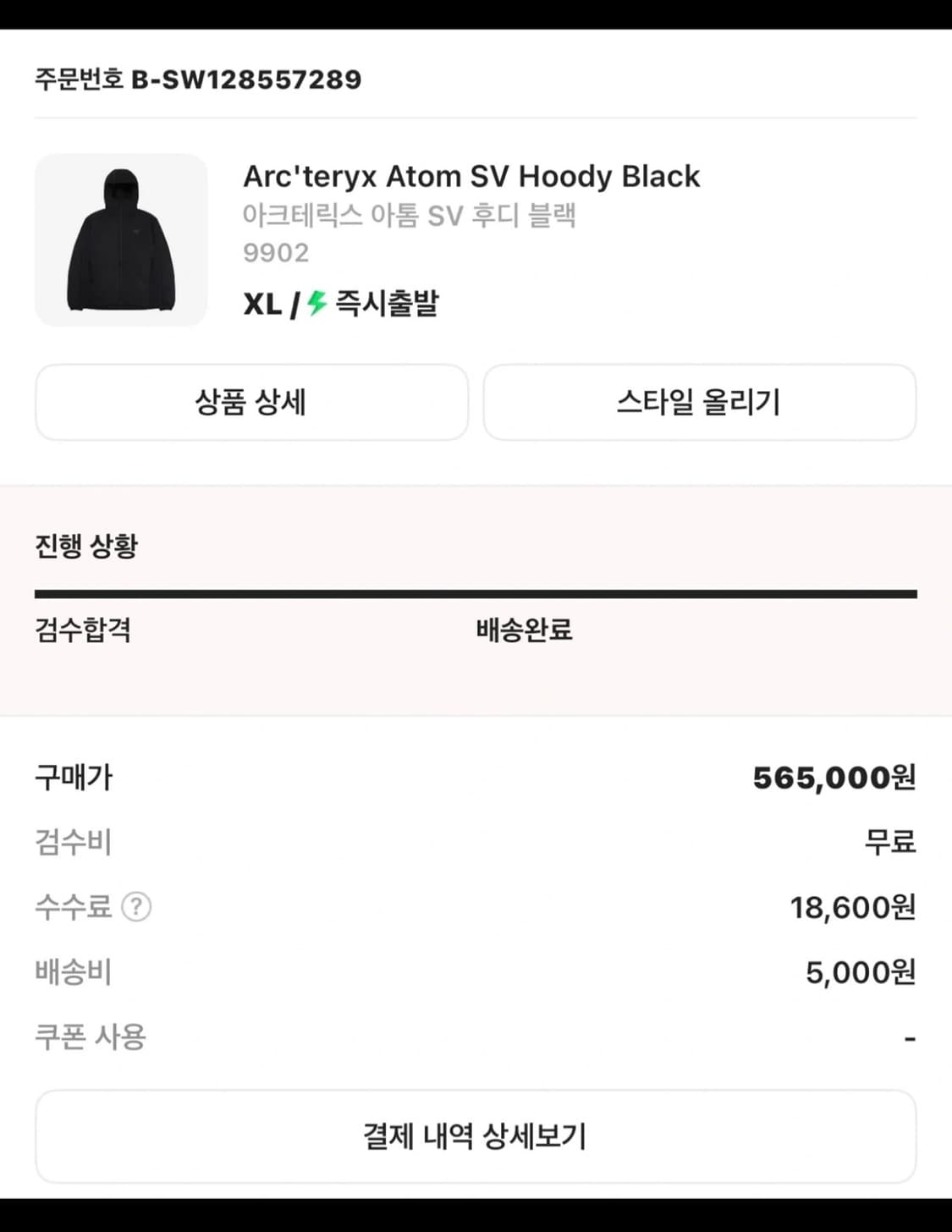Click the product title Arc'teryx Atom SV Hoody Black
The width and height of the screenshot is (952, 1232).
click(x=471, y=176)
